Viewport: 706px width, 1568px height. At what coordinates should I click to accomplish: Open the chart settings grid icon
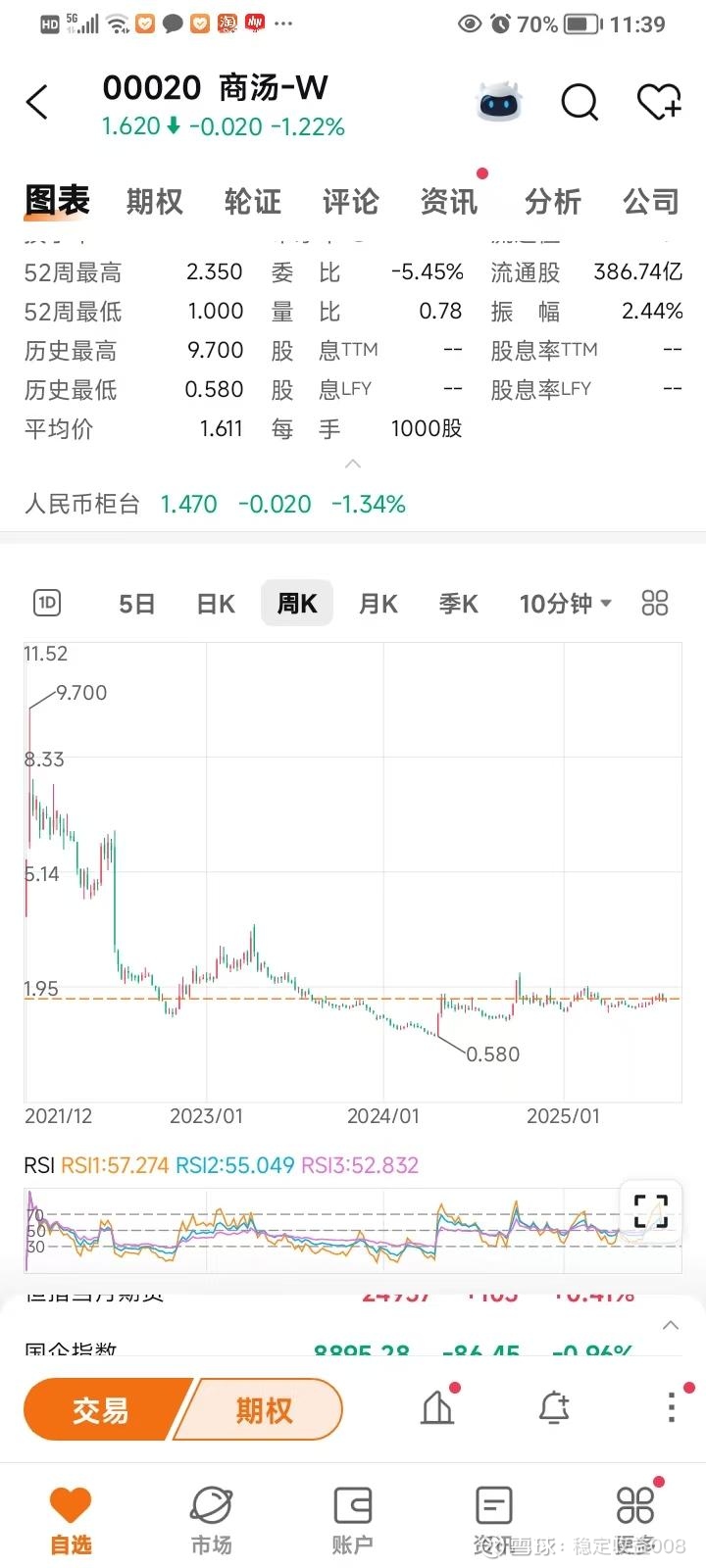click(654, 604)
